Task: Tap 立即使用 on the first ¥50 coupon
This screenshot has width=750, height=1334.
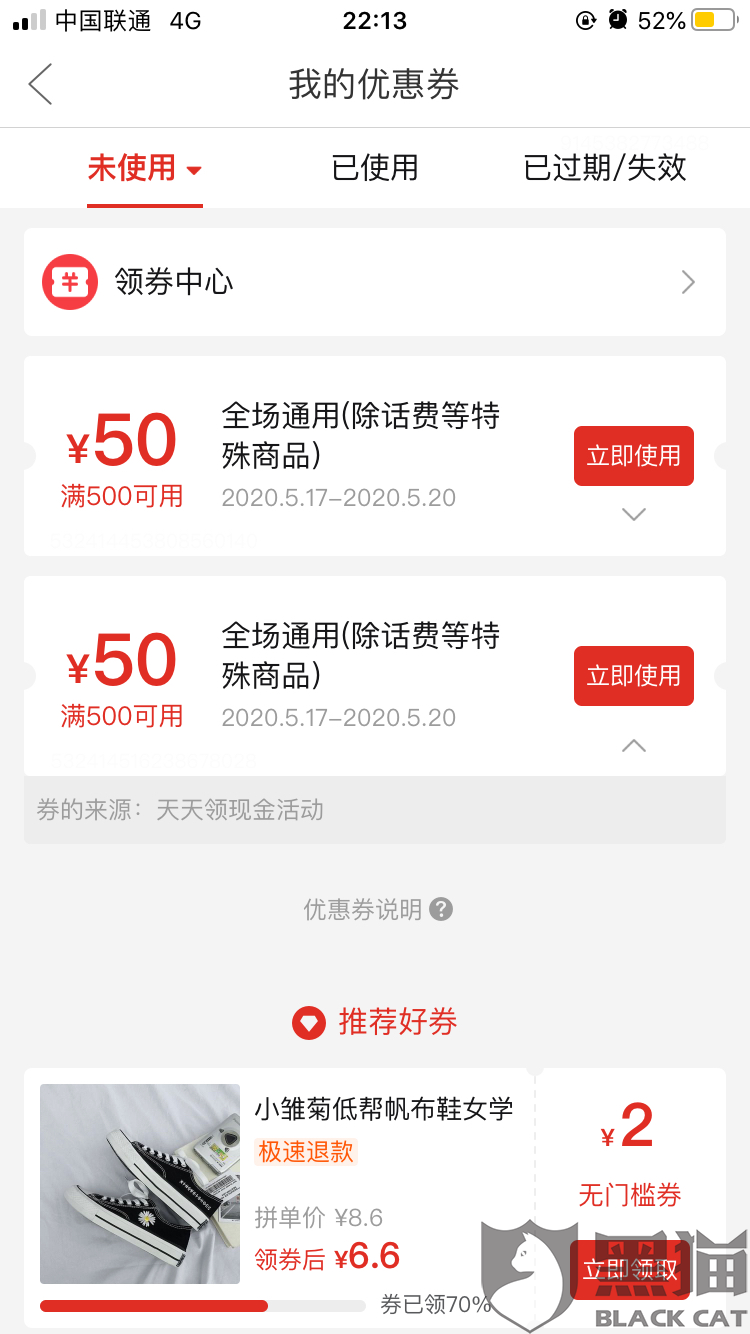Action: [x=633, y=456]
